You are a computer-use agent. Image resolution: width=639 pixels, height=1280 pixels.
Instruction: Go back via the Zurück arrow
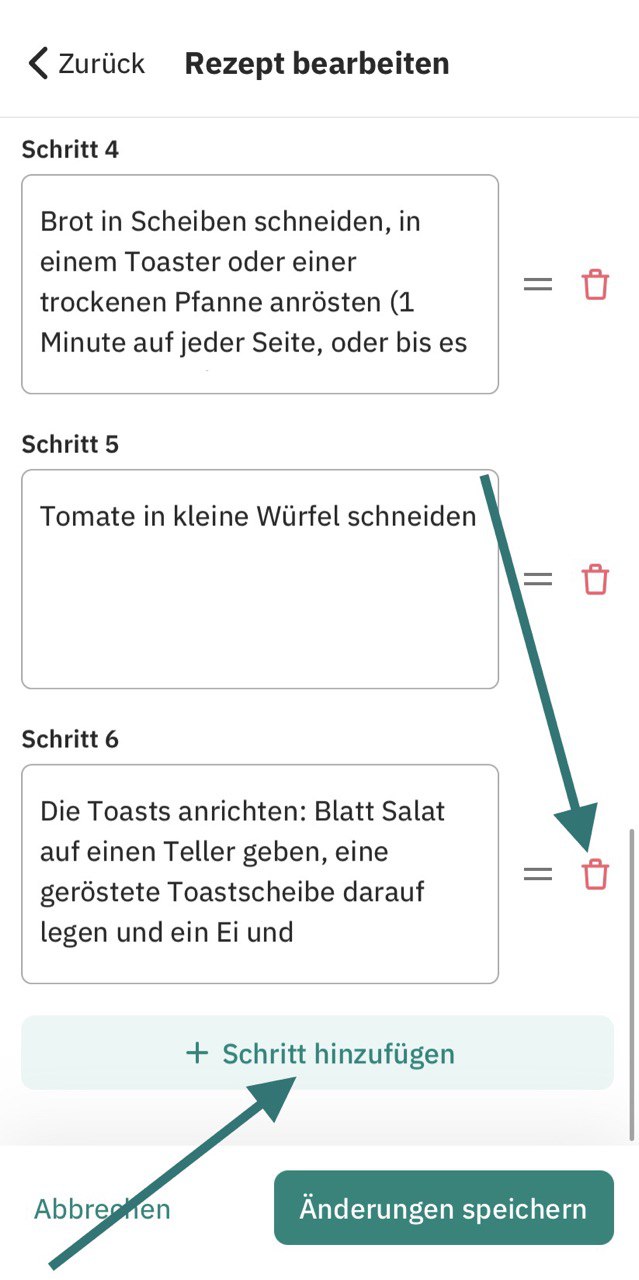tap(85, 64)
